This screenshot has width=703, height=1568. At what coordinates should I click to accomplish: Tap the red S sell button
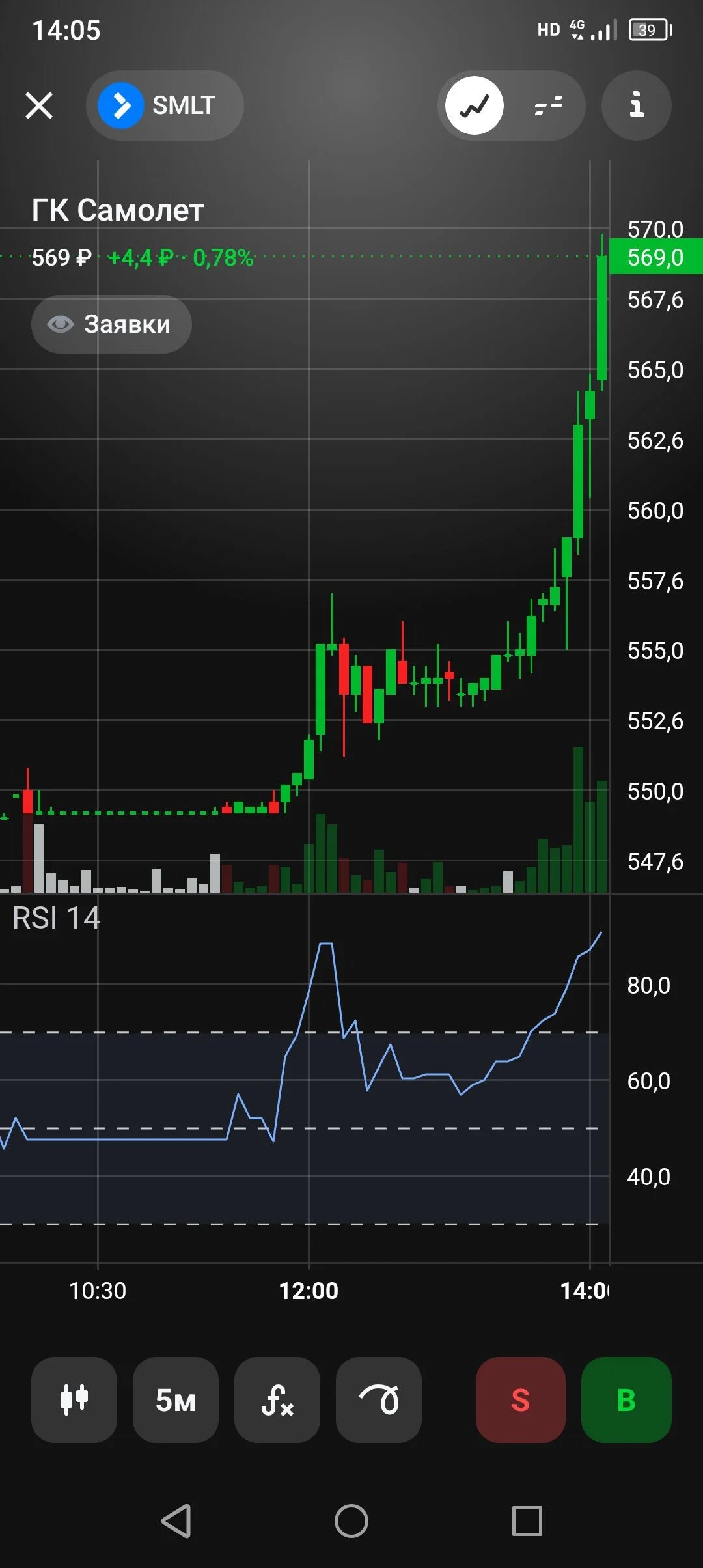coord(521,1400)
